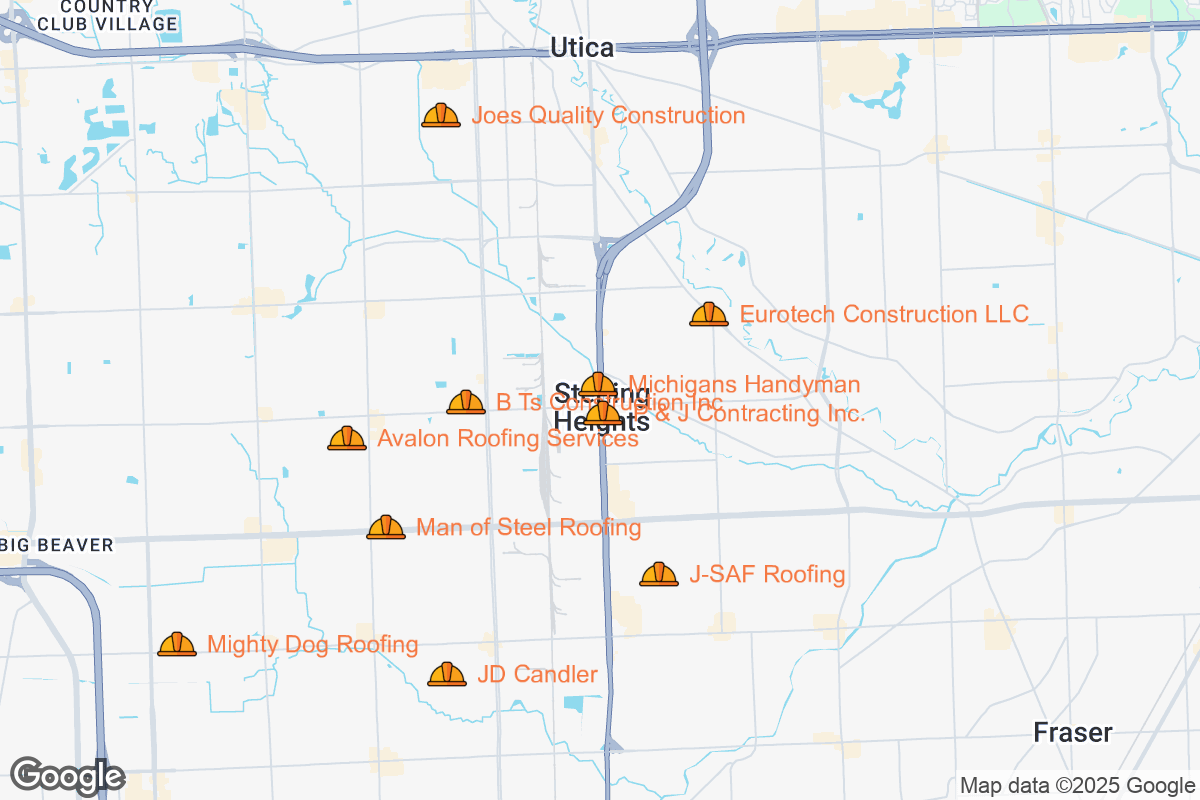This screenshot has height=800, width=1200.
Task: Open the J-SAF Roofing map pin
Action: [659, 574]
